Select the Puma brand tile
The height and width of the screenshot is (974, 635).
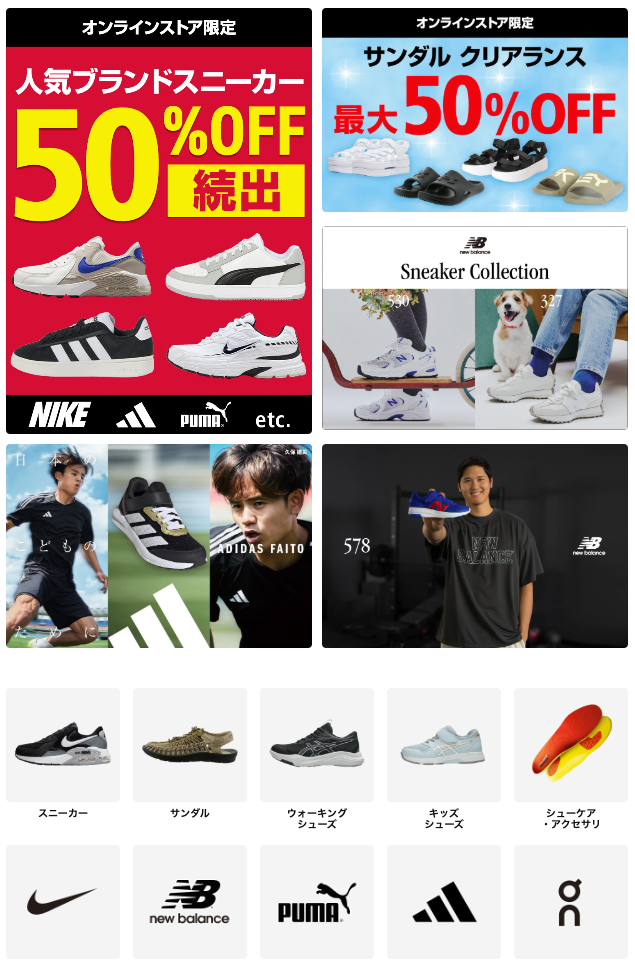(x=317, y=902)
